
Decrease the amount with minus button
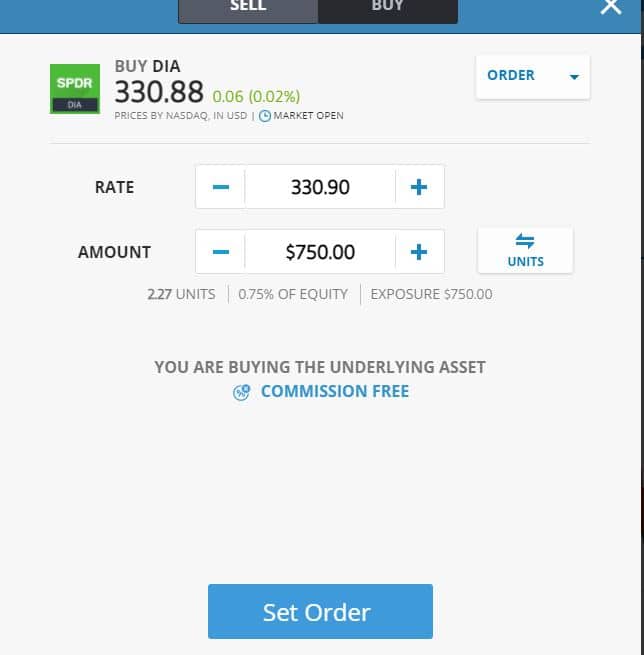[221, 252]
